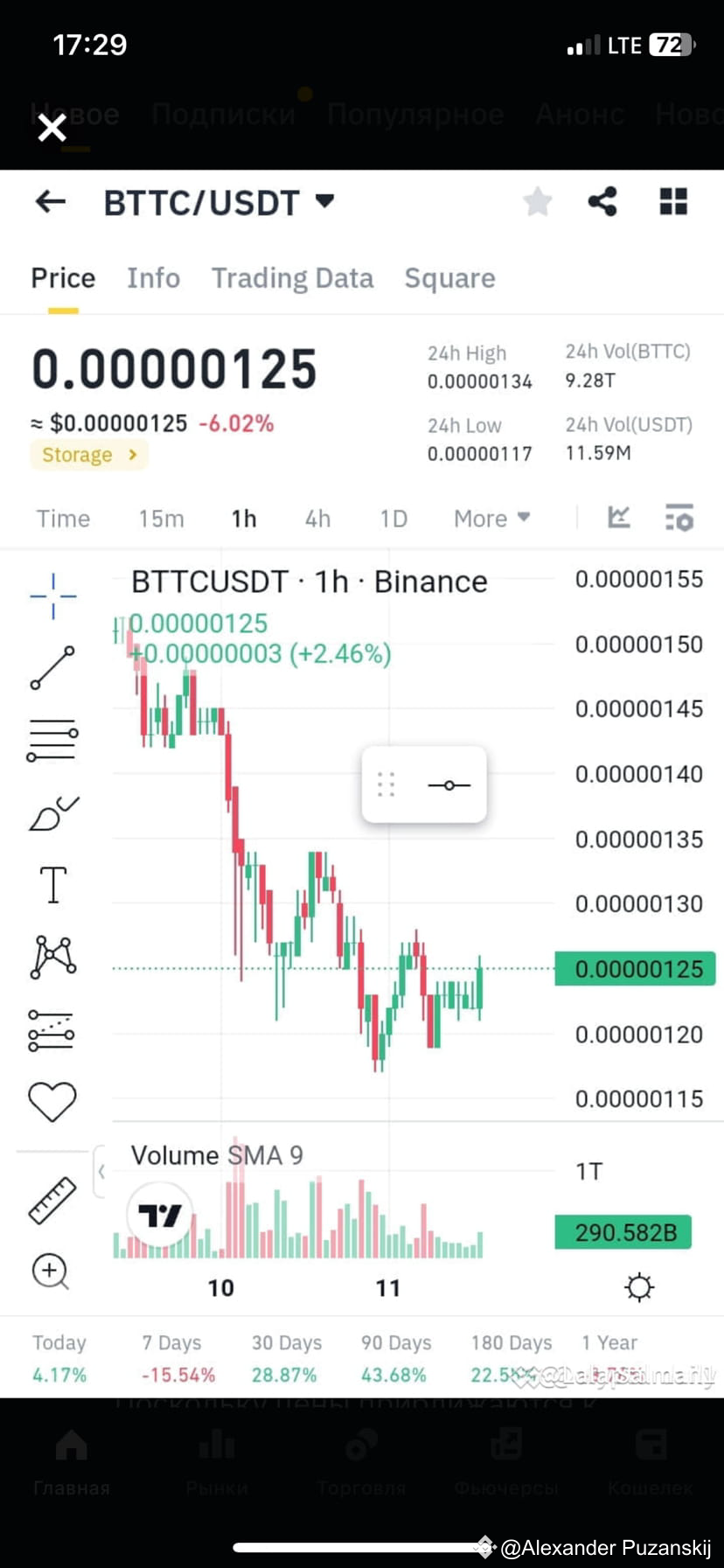724x1568 pixels.
Task: Open the horizontal lines drawing tool
Action: point(52,739)
